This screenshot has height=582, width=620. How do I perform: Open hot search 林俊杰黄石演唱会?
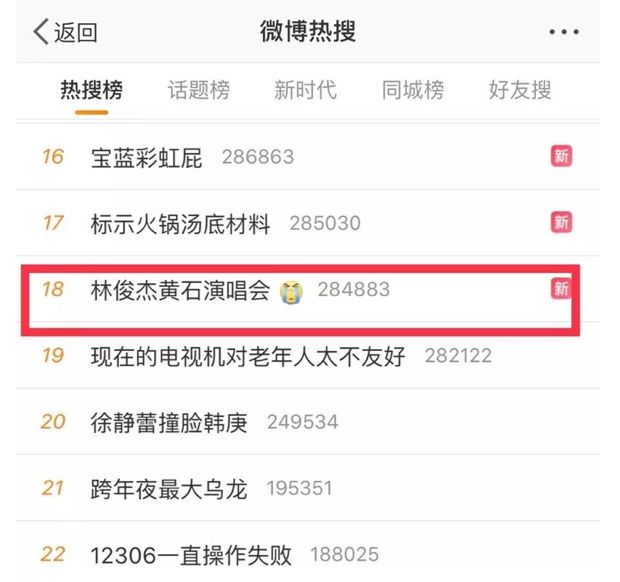click(180, 291)
